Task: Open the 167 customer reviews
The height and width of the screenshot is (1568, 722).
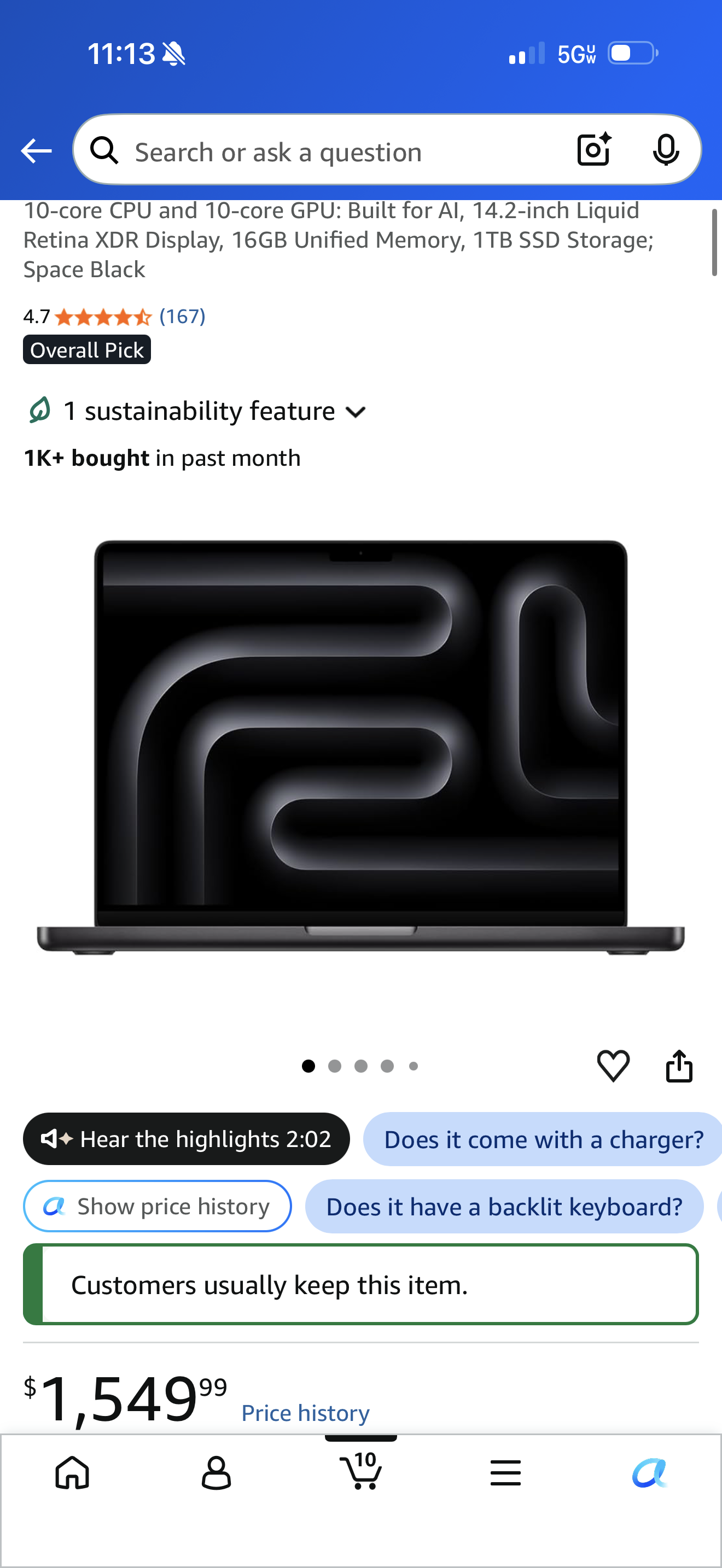Action: click(182, 317)
